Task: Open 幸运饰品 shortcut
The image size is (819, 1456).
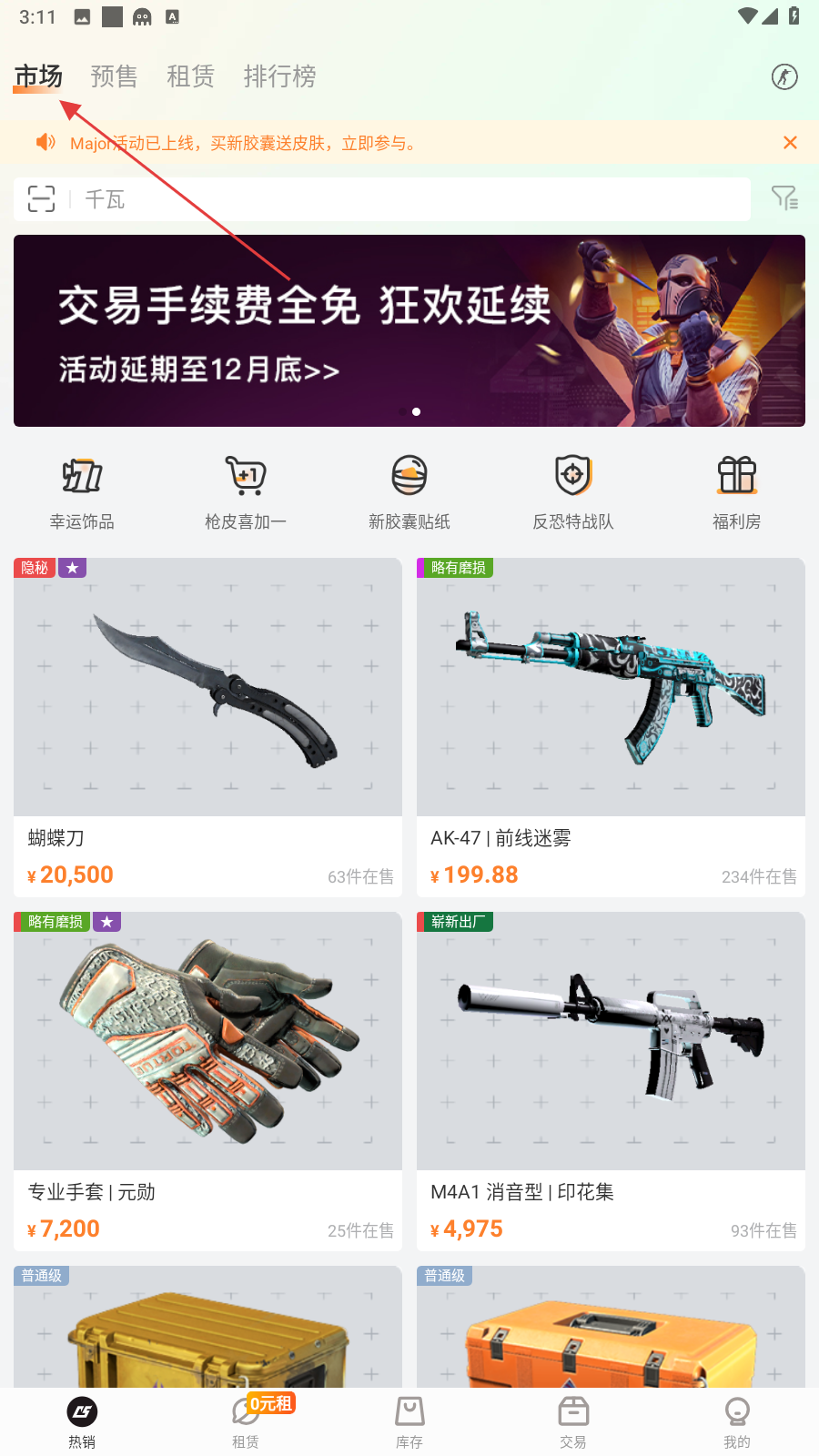Action: [82, 492]
